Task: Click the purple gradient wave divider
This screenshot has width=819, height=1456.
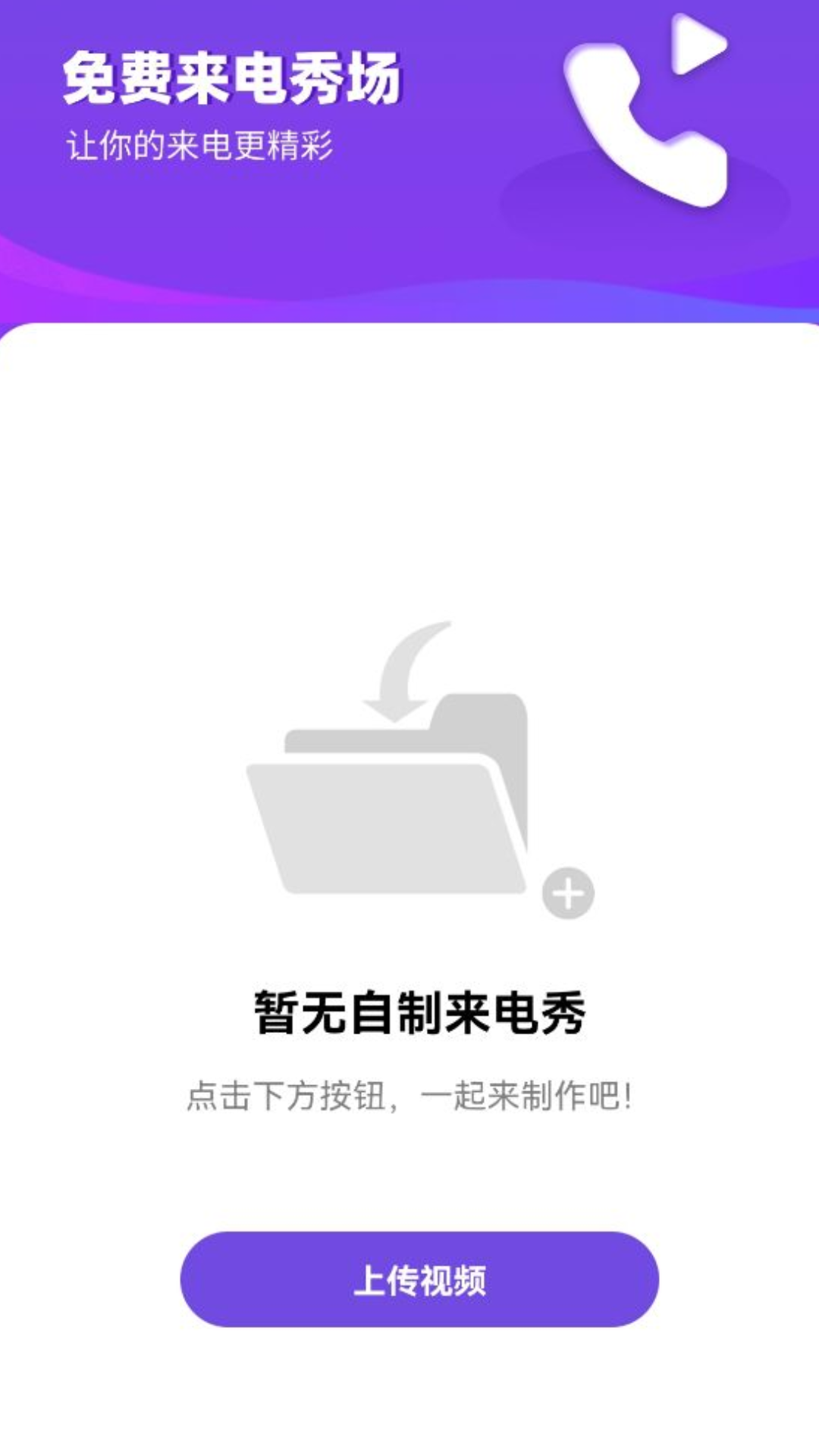Action: click(409, 288)
